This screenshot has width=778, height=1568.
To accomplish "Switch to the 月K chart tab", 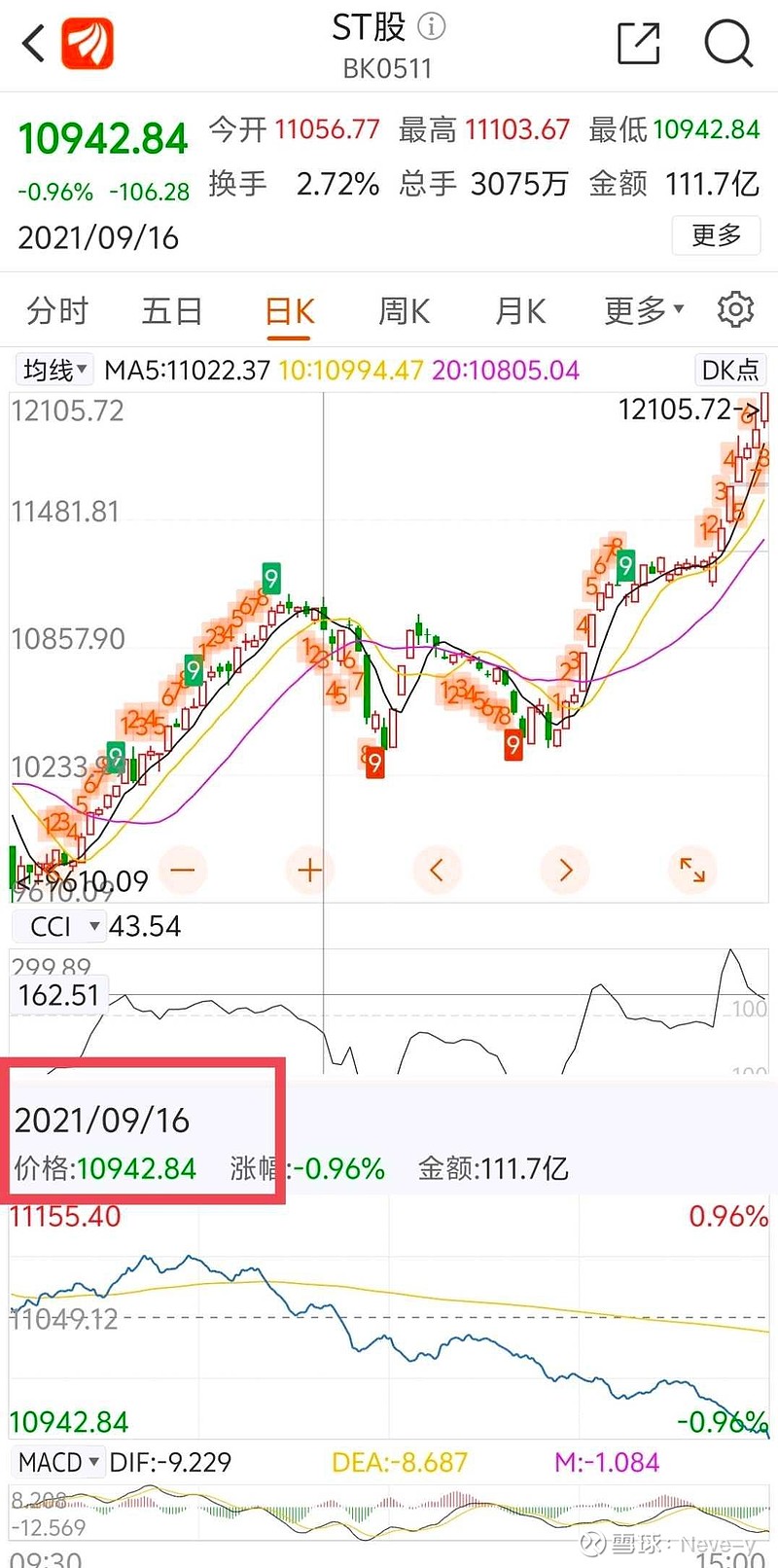I will pos(520,311).
